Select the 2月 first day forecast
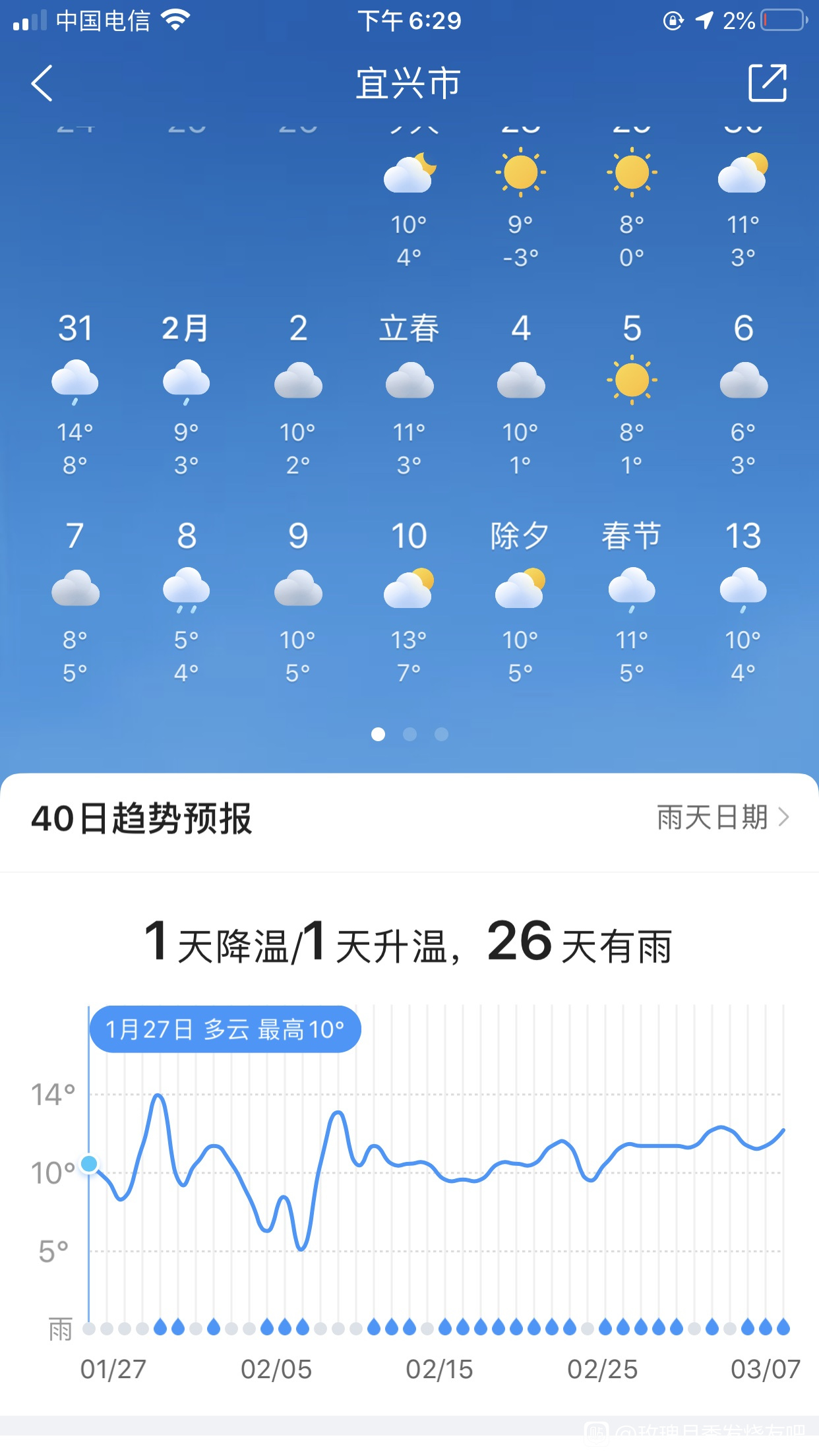The width and height of the screenshot is (819, 1456). (x=187, y=394)
